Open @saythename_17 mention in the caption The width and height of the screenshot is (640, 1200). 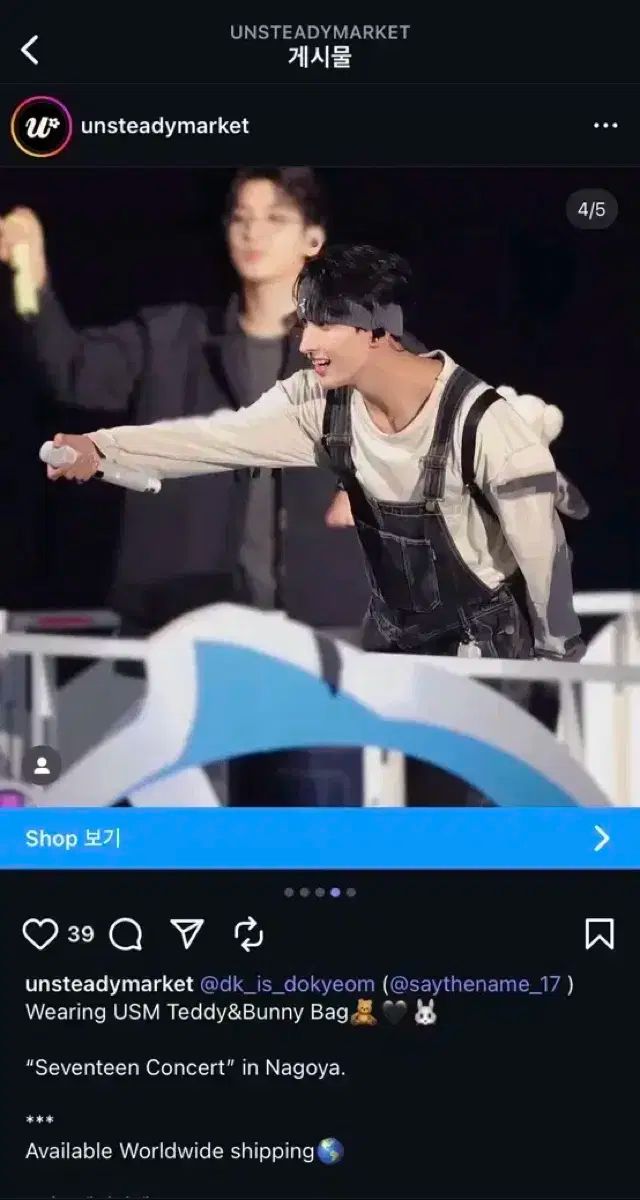click(x=474, y=984)
